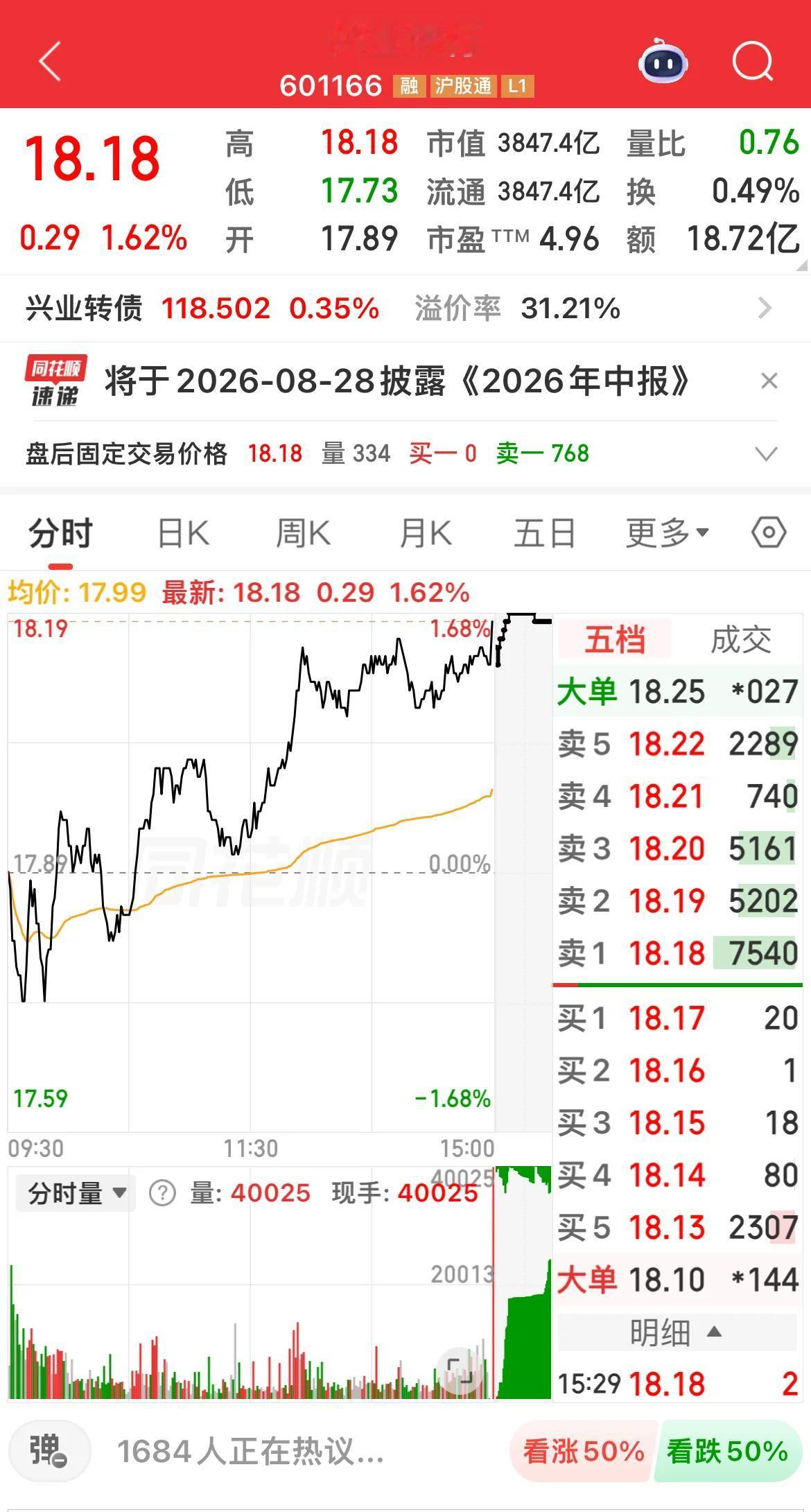Vote 看跌 bearish
811x1512 pixels.
pos(727,1450)
